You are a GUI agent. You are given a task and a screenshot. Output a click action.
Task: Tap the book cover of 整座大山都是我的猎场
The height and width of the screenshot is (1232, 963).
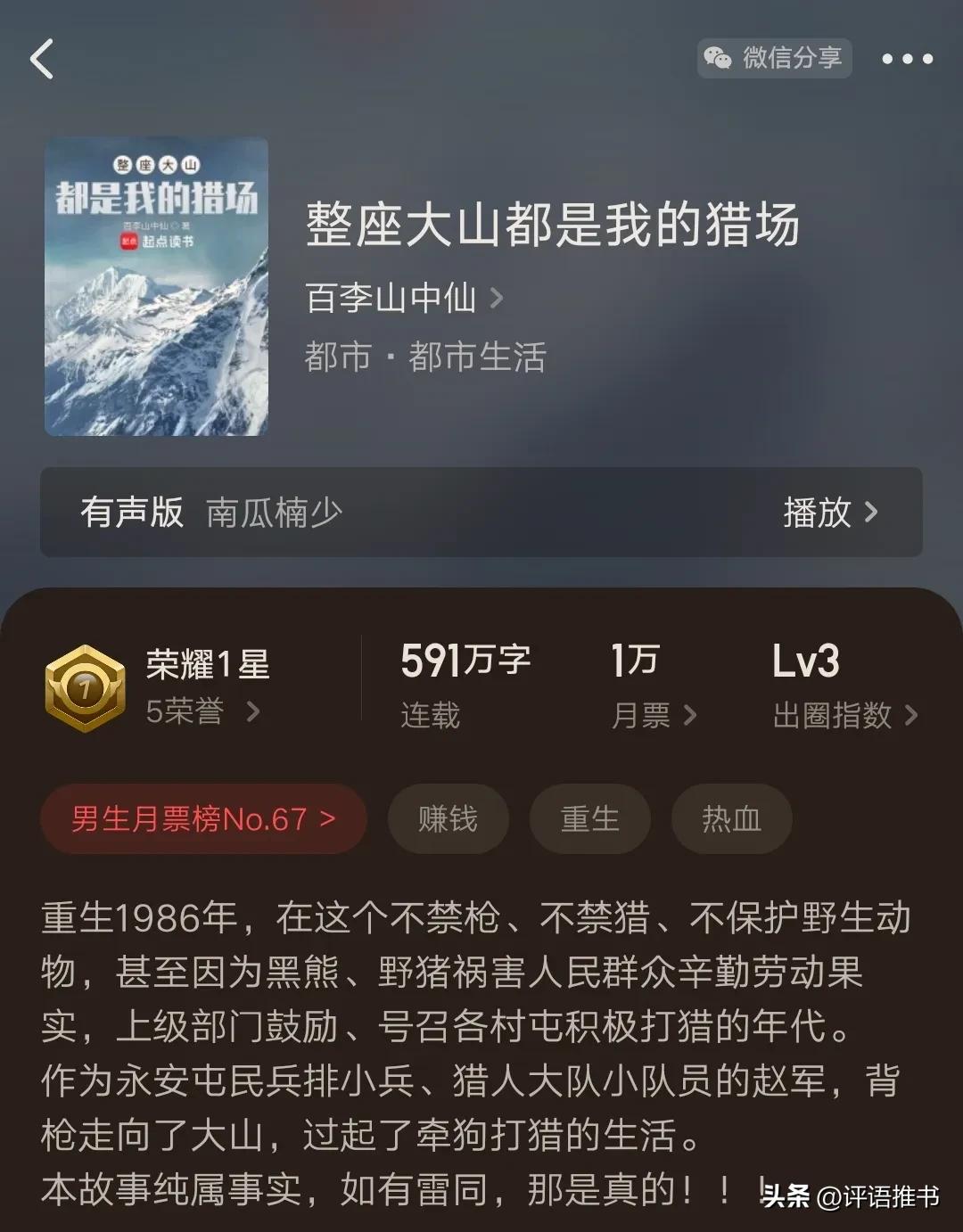click(x=156, y=287)
